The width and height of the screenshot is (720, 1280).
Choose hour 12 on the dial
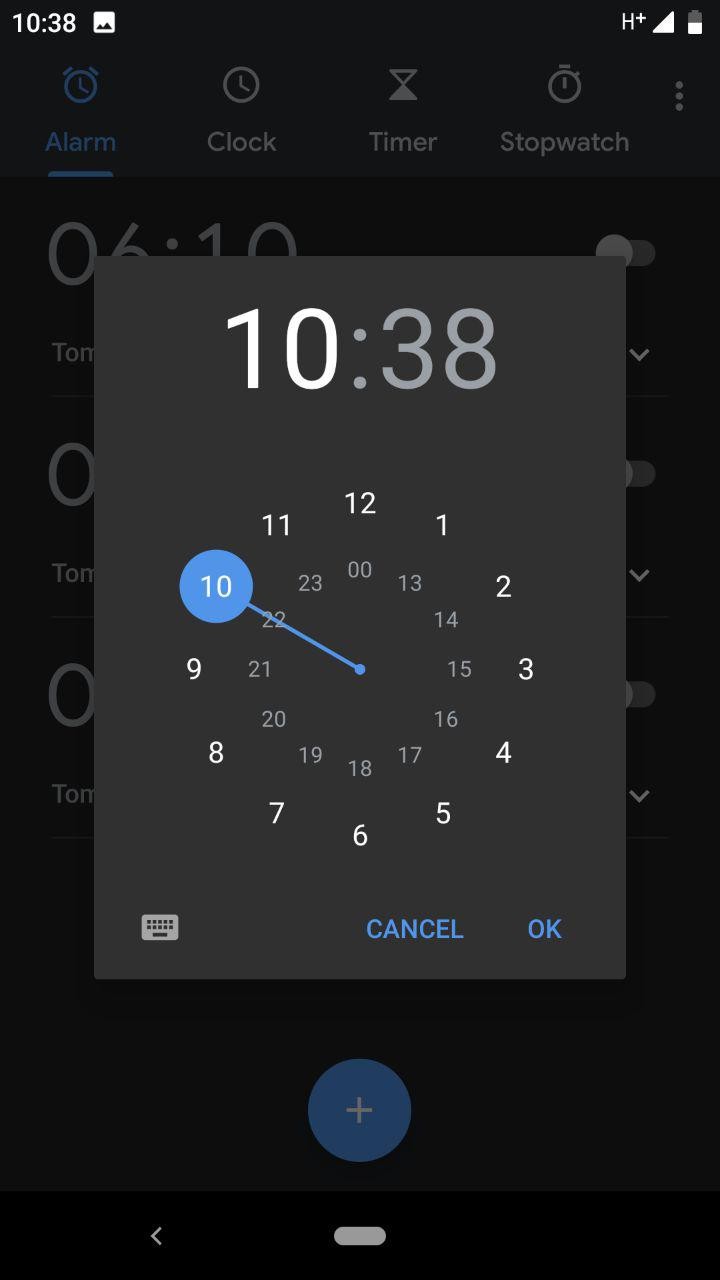(360, 503)
